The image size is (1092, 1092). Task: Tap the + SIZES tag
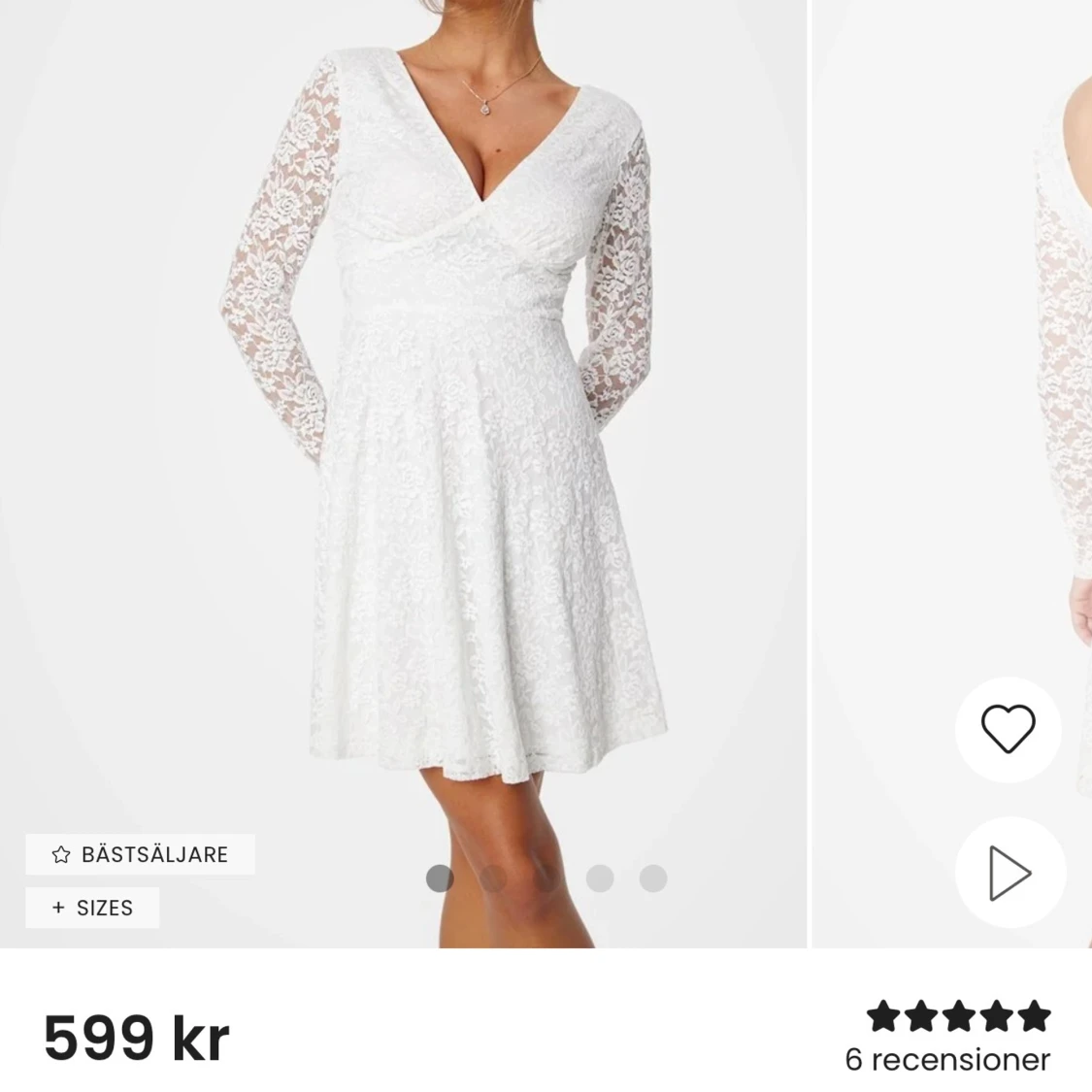pyautogui.click(x=92, y=908)
